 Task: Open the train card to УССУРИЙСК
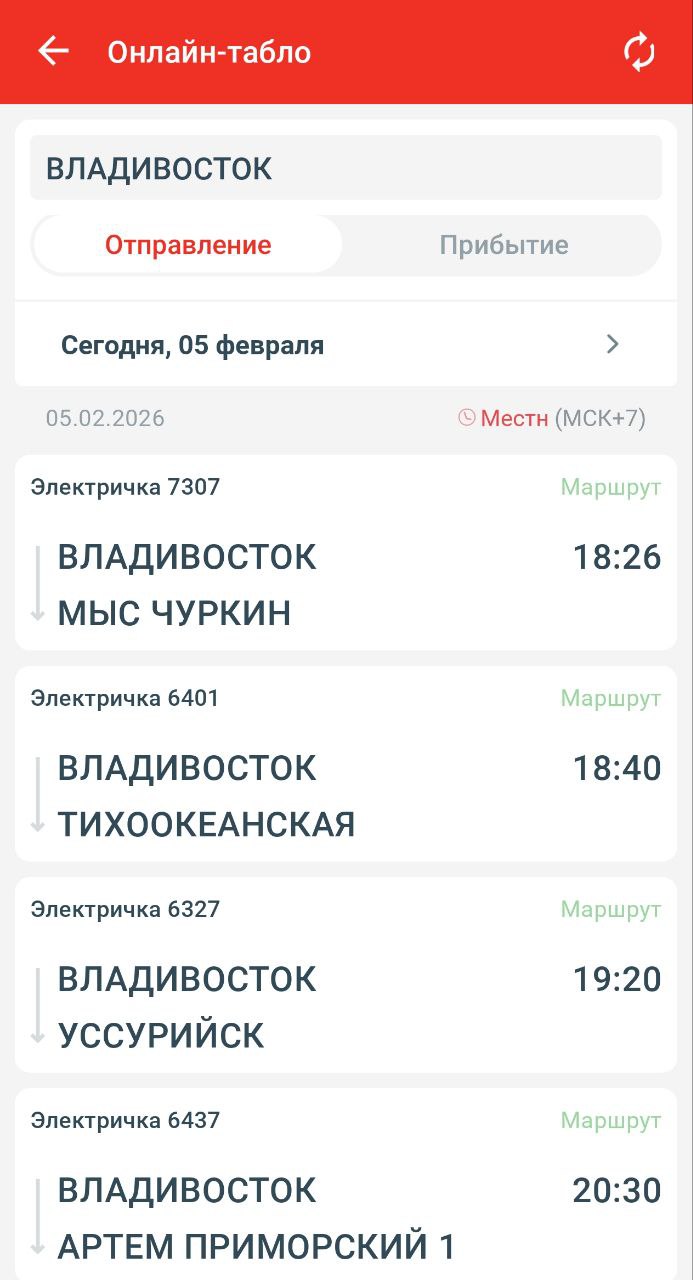click(x=300, y=1007)
